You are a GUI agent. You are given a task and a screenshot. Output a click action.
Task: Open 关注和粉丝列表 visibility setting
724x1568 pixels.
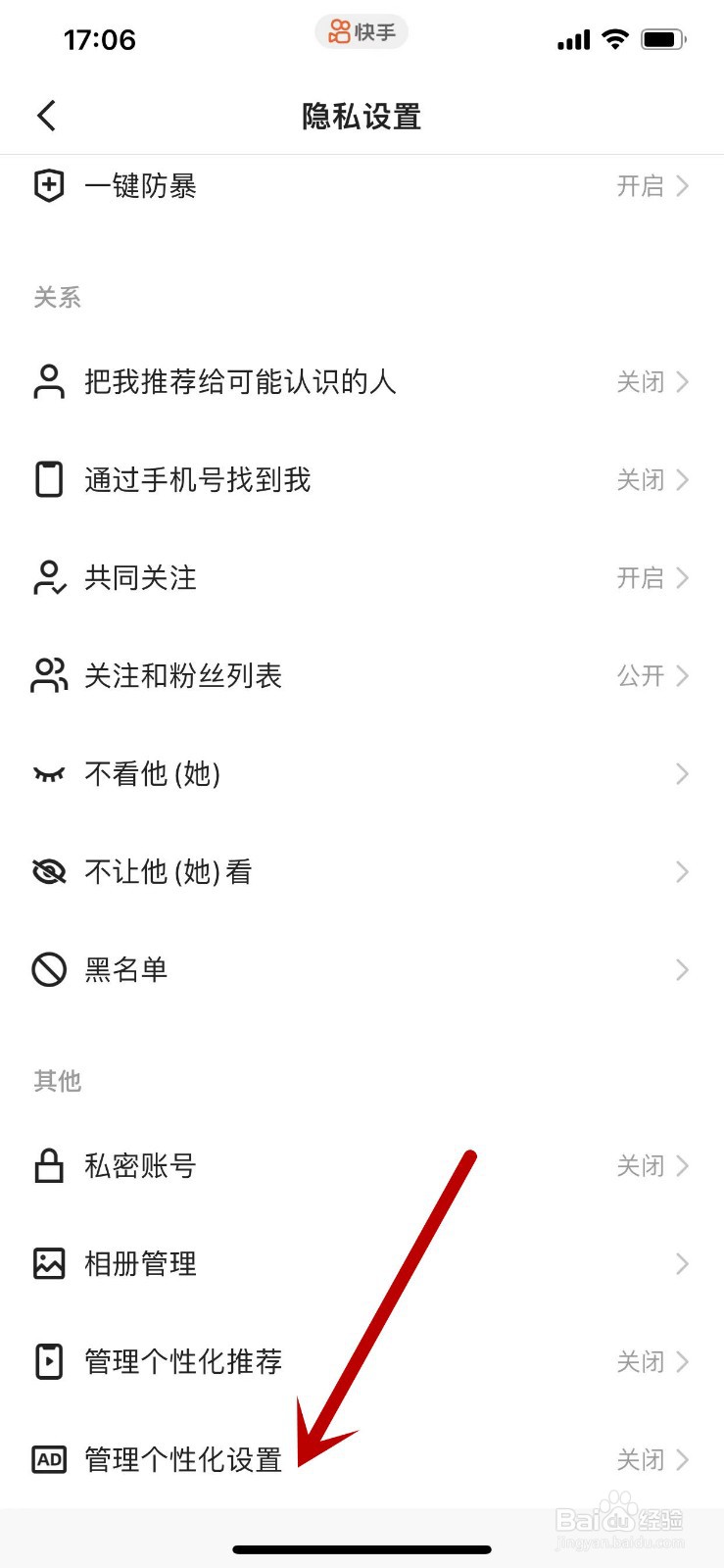(x=362, y=675)
